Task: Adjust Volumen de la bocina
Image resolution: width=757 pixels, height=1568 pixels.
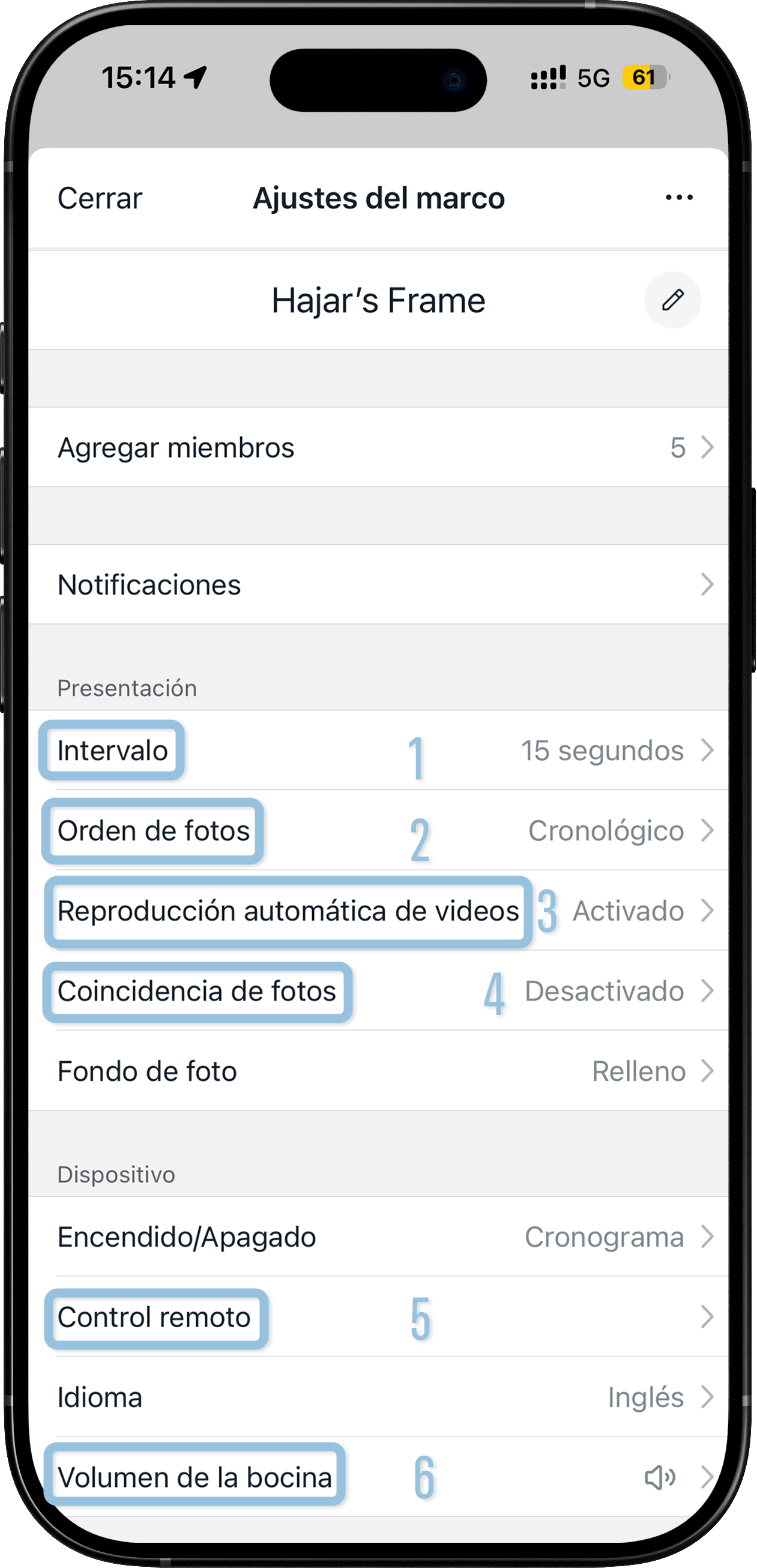Action: 377,1477
